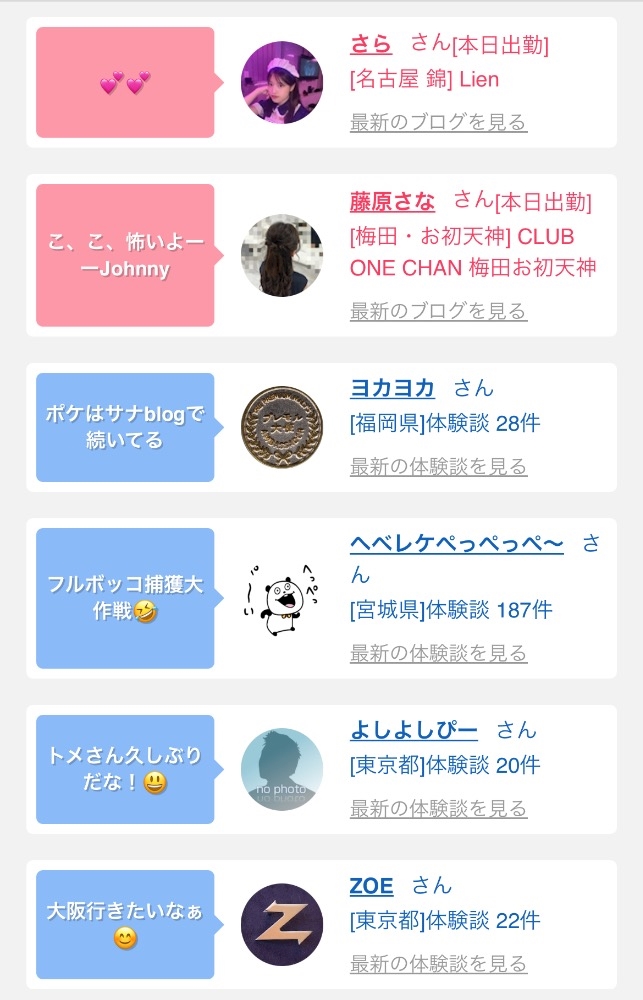Open よしよしぴー's profile link
Viewport: 643px width, 1000px height.
click(x=413, y=730)
